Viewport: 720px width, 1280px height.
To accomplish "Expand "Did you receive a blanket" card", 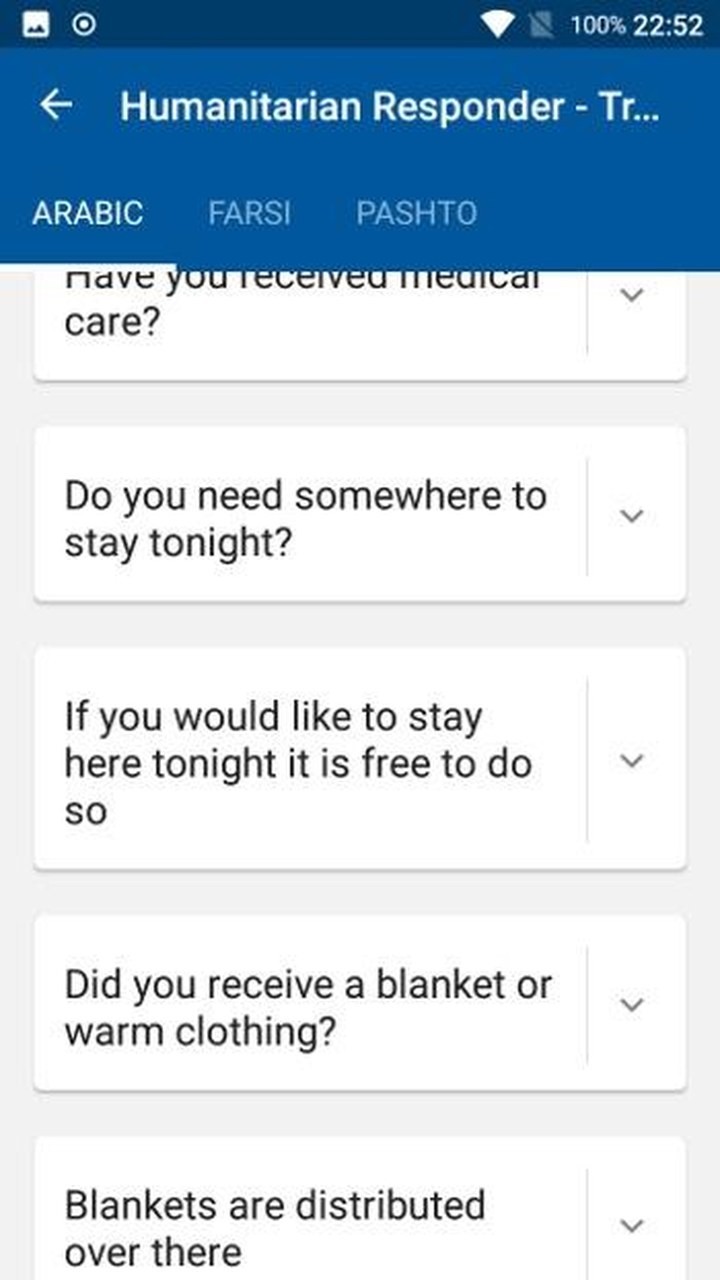I will coord(631,1004).
